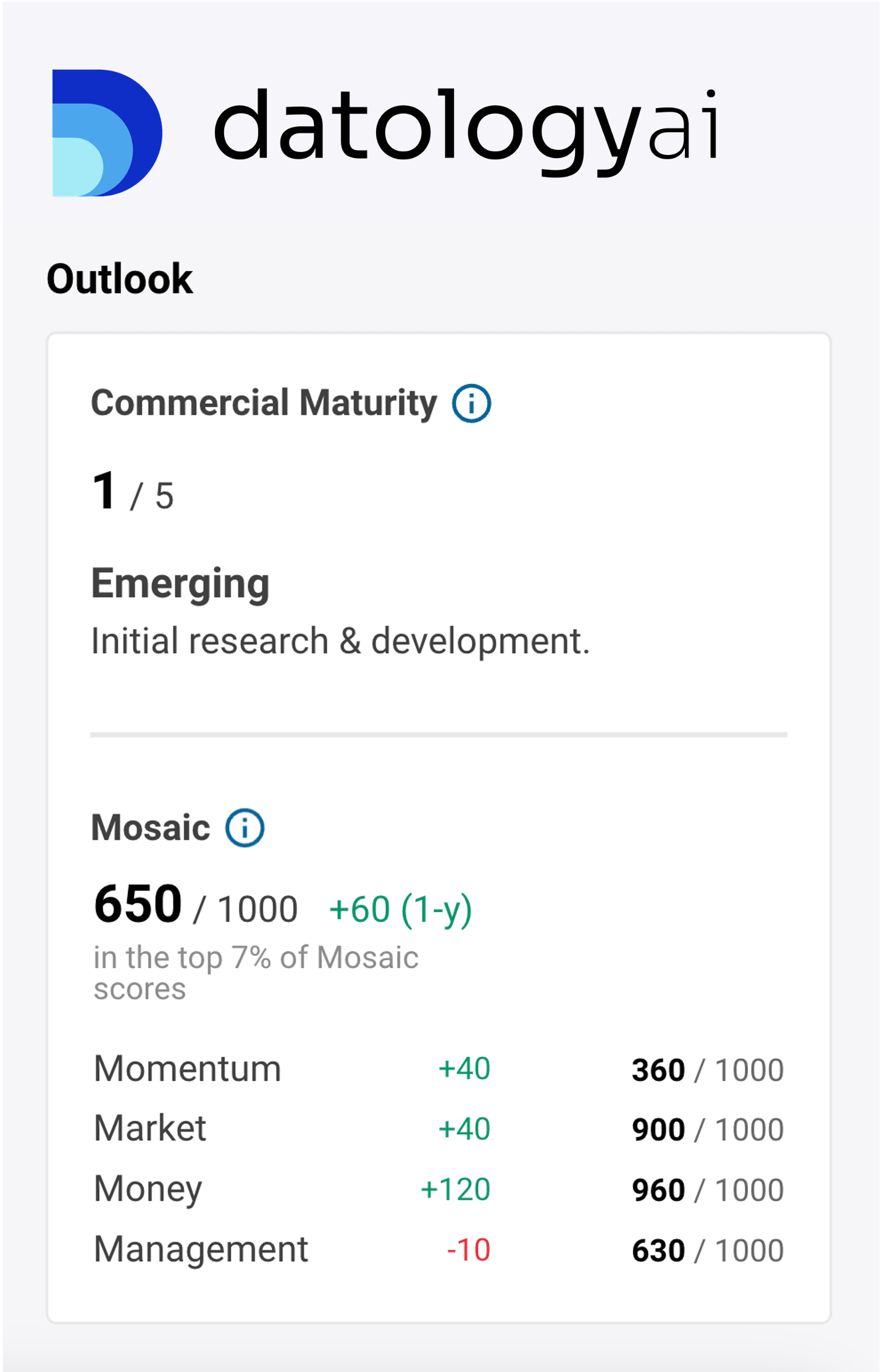Click the datologyai wordmark text
This screenshot has width=880, height=1372.
click(x=469, y=130)
